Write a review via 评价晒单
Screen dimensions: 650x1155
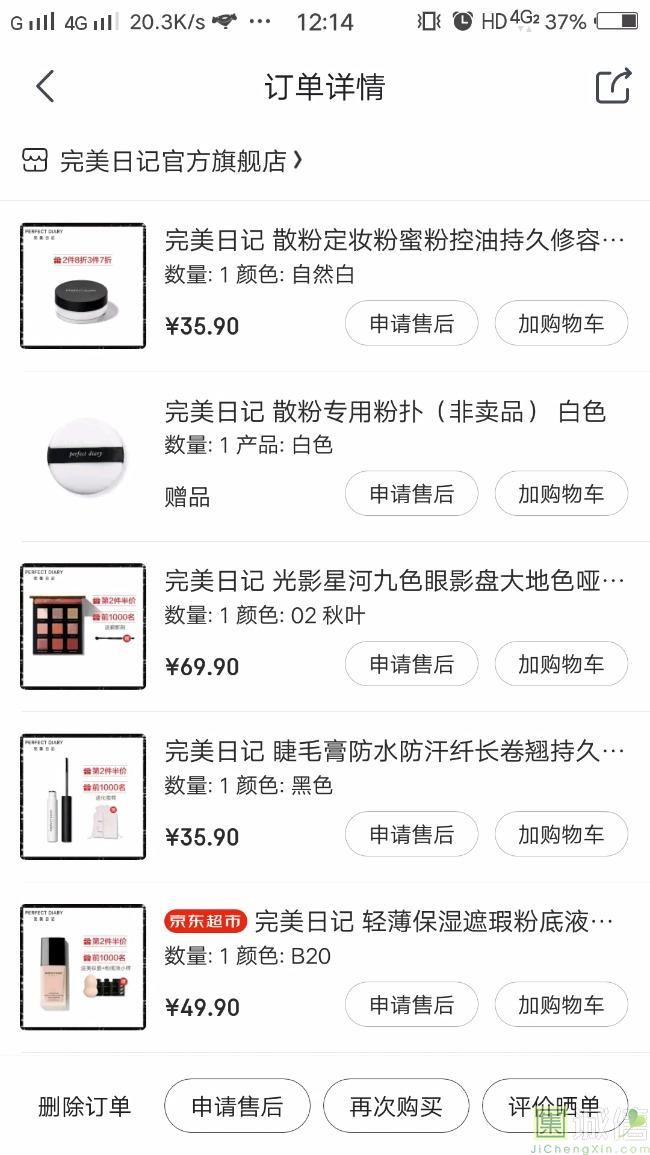click(x=554, y=1106)
